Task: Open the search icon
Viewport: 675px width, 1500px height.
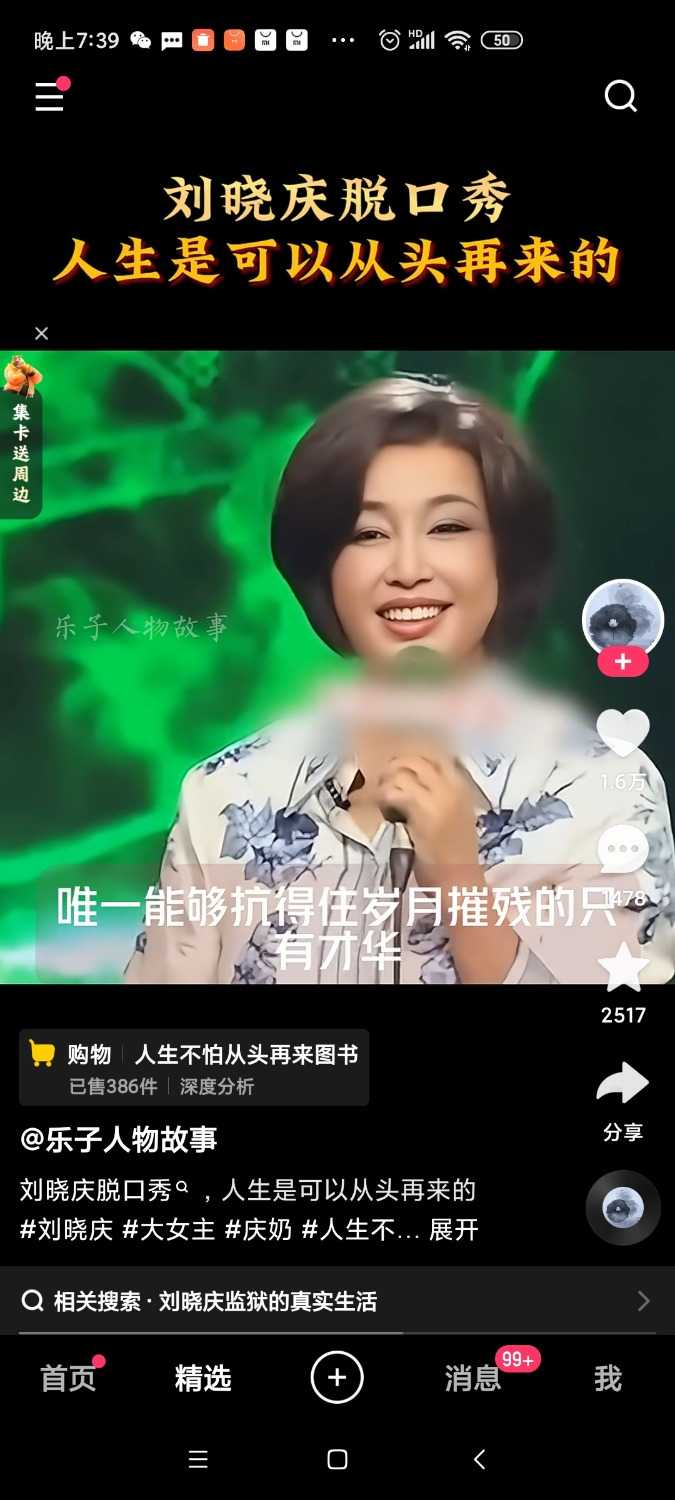Action: coord(621,96)
